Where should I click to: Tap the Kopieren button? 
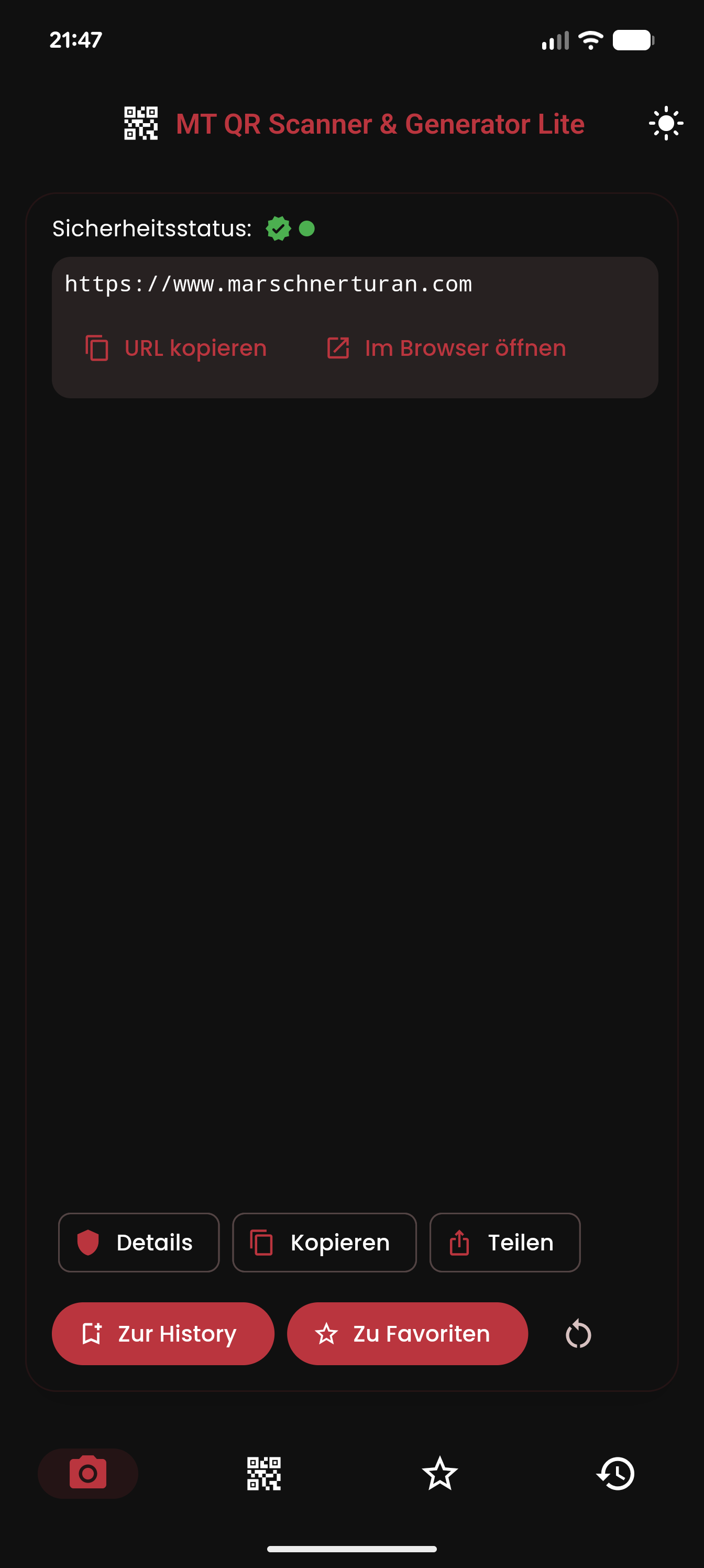point(324,1243)
